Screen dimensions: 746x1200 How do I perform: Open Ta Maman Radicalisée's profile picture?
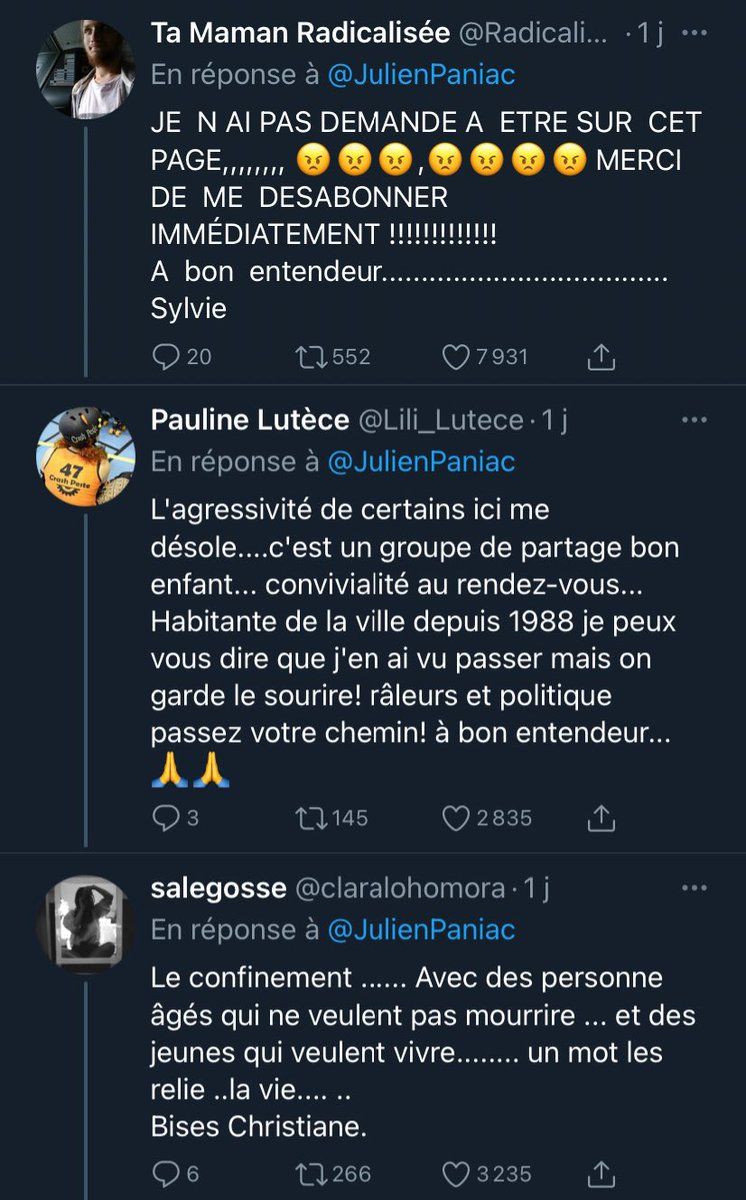[x=85, y=69]
